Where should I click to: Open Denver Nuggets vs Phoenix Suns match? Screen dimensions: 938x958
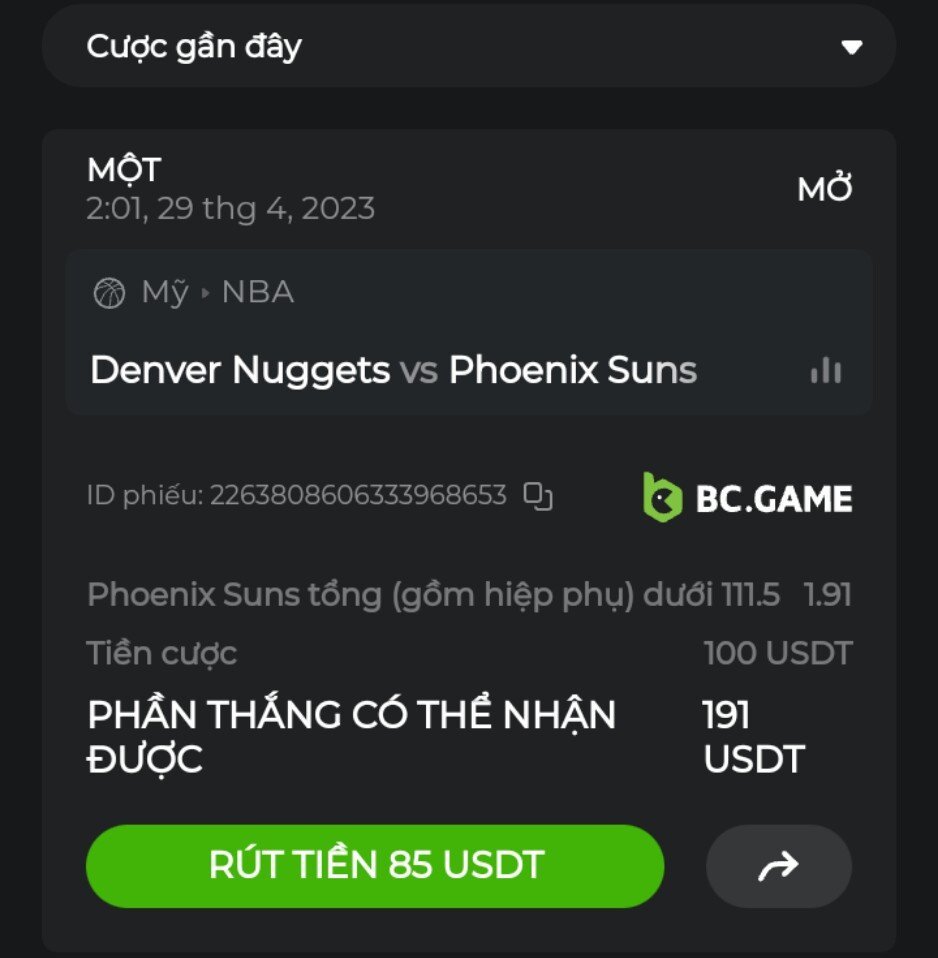[x=393, y=370]
